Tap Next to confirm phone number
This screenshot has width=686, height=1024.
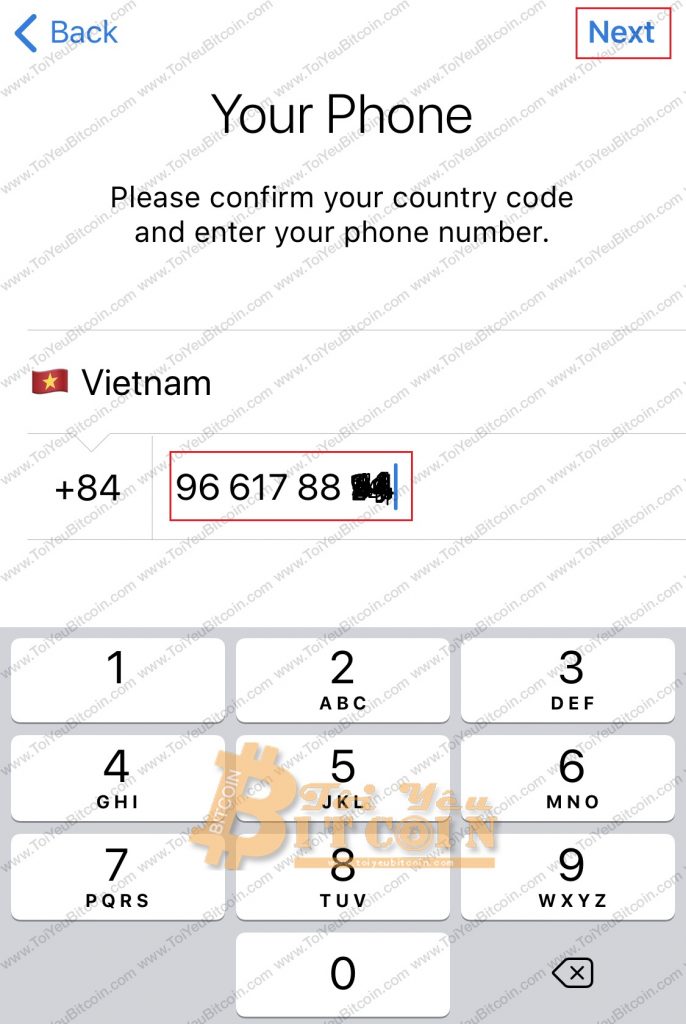point(621,33)
